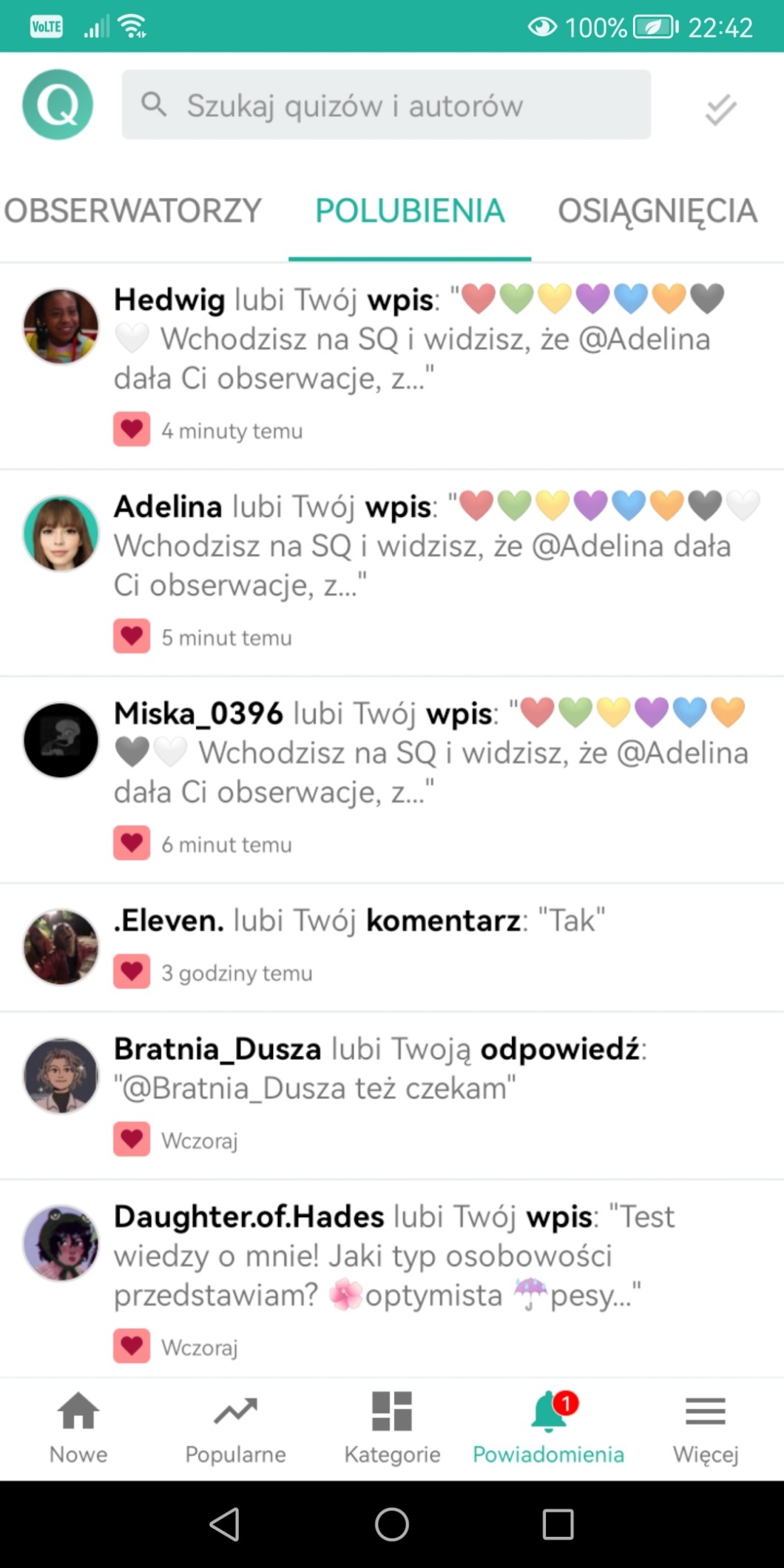The height and width of the screenshot is (1568, 784).
Task: Switch to the Osiągnięcia tab
Action: pos(657,211)
